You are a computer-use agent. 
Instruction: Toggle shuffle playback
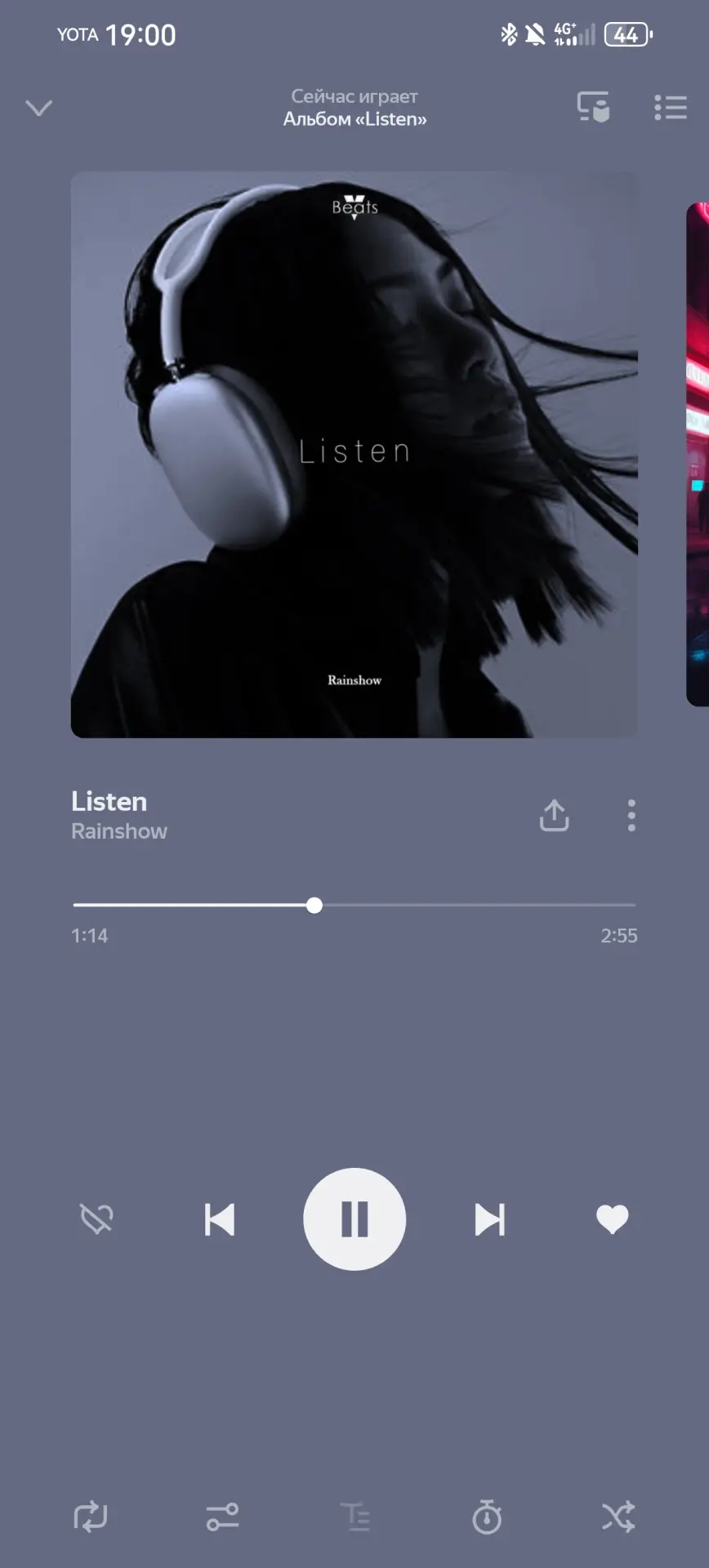point(618,1517)
